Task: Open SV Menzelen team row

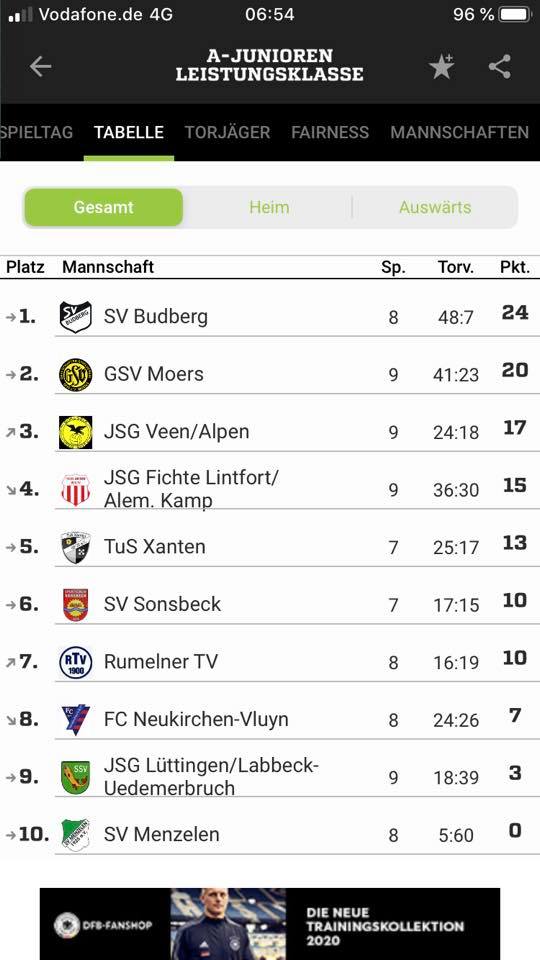Action: pos(270,834)
